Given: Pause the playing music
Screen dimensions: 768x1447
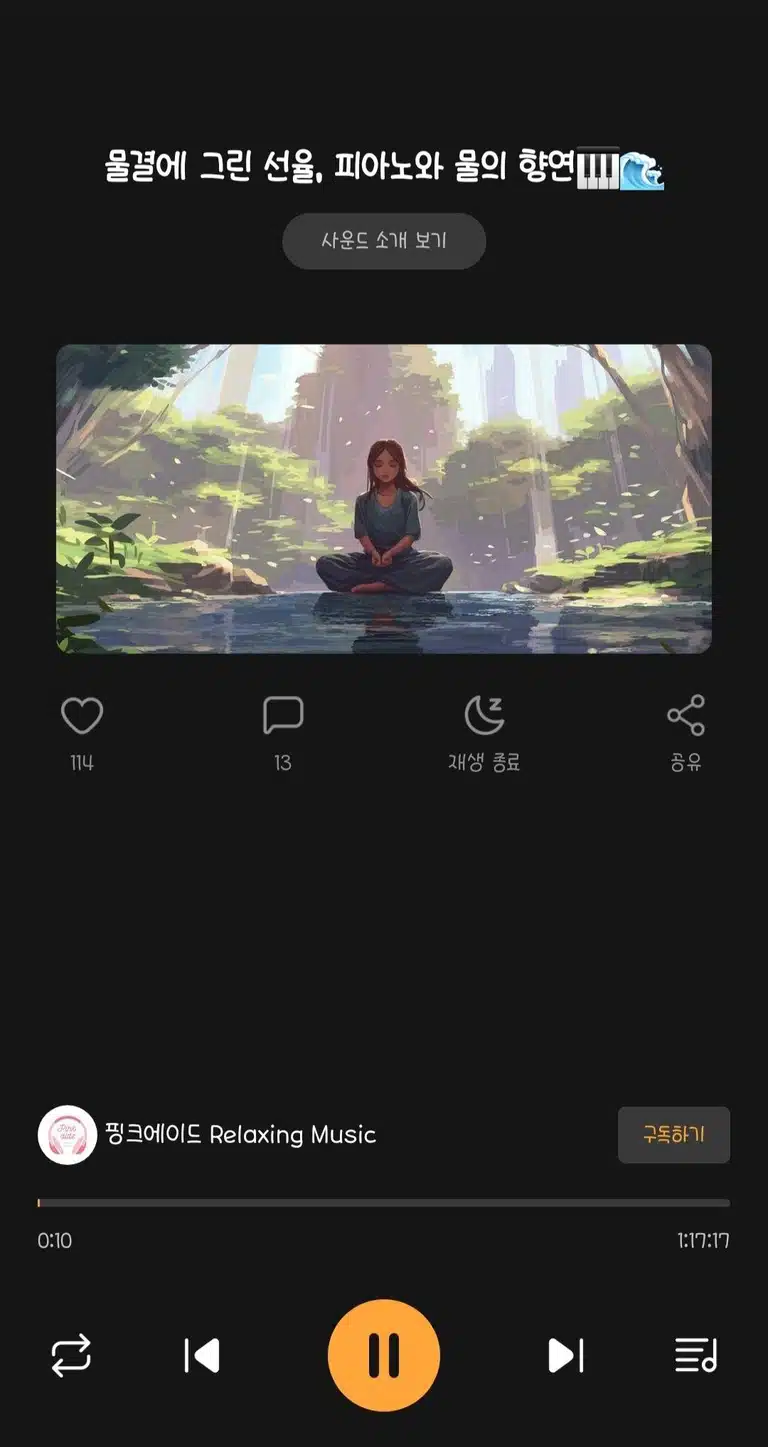Looking at the screenshot, I should tap(384, 1355).
